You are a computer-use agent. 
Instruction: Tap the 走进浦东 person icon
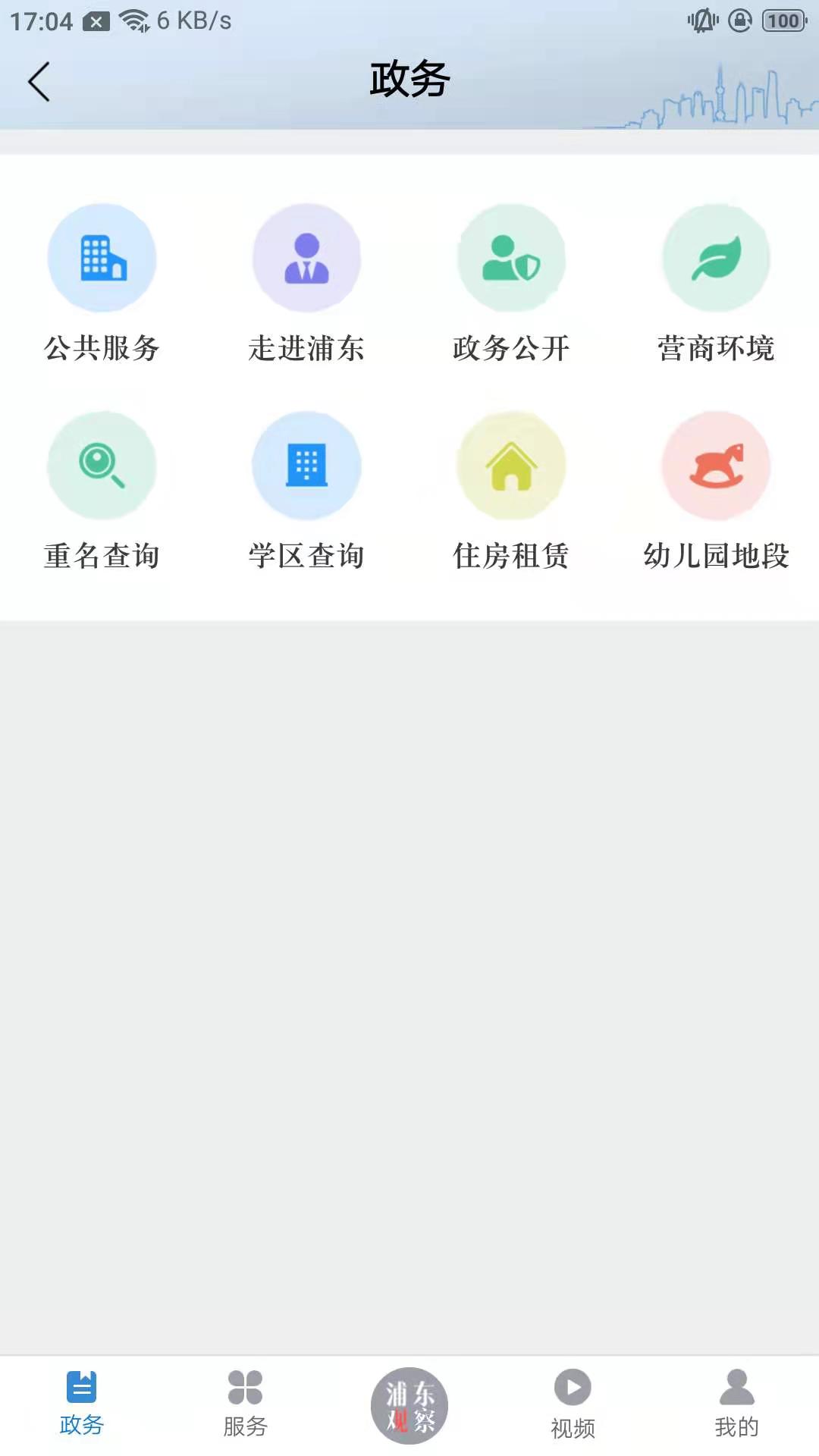pos(306,258)
